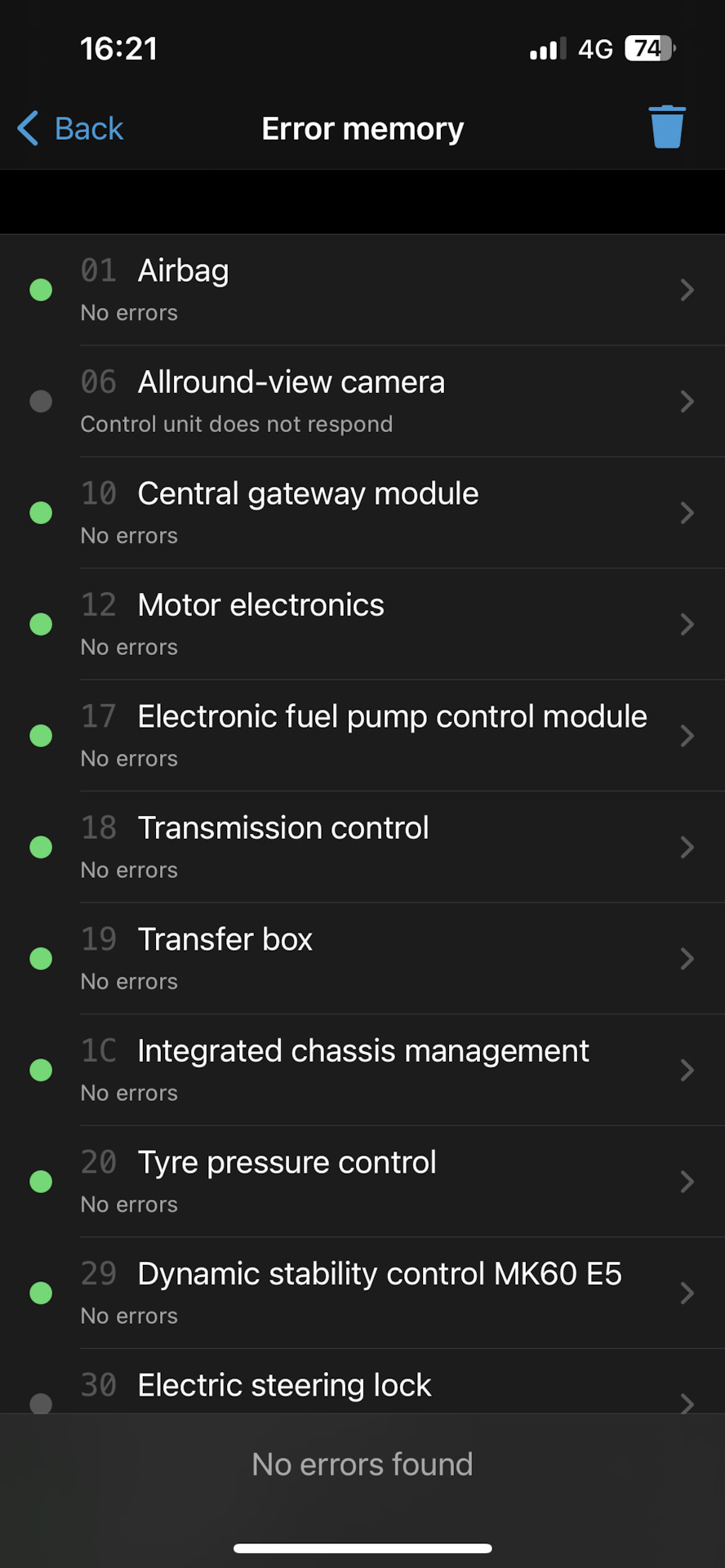Screen dimensions: 725x1568
Task: View Allround-view camera control unit
Action: pyautogui.click(x=362, y=401)
